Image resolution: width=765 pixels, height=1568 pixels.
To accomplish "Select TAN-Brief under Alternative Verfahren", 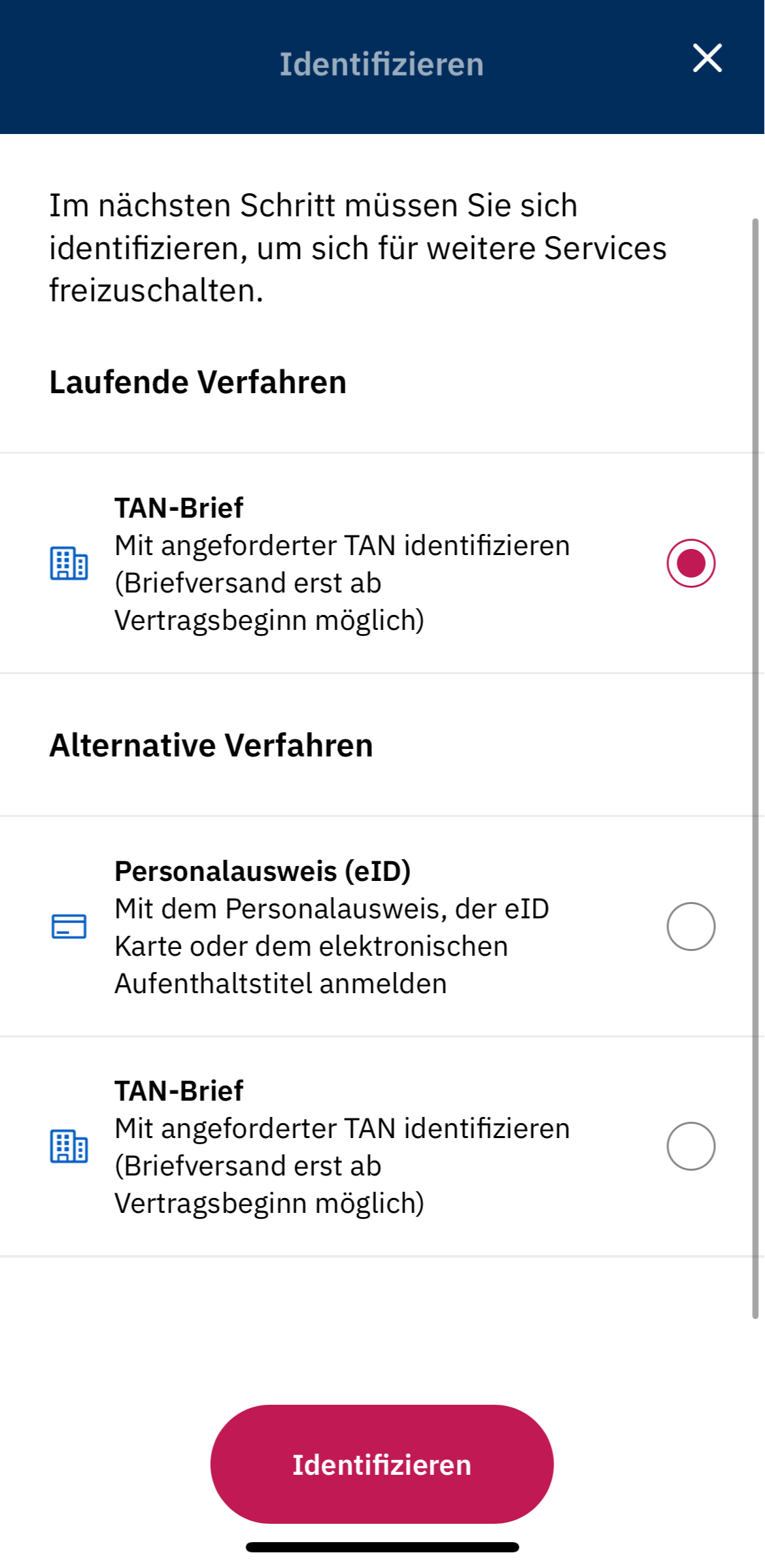I will 690,1146.
